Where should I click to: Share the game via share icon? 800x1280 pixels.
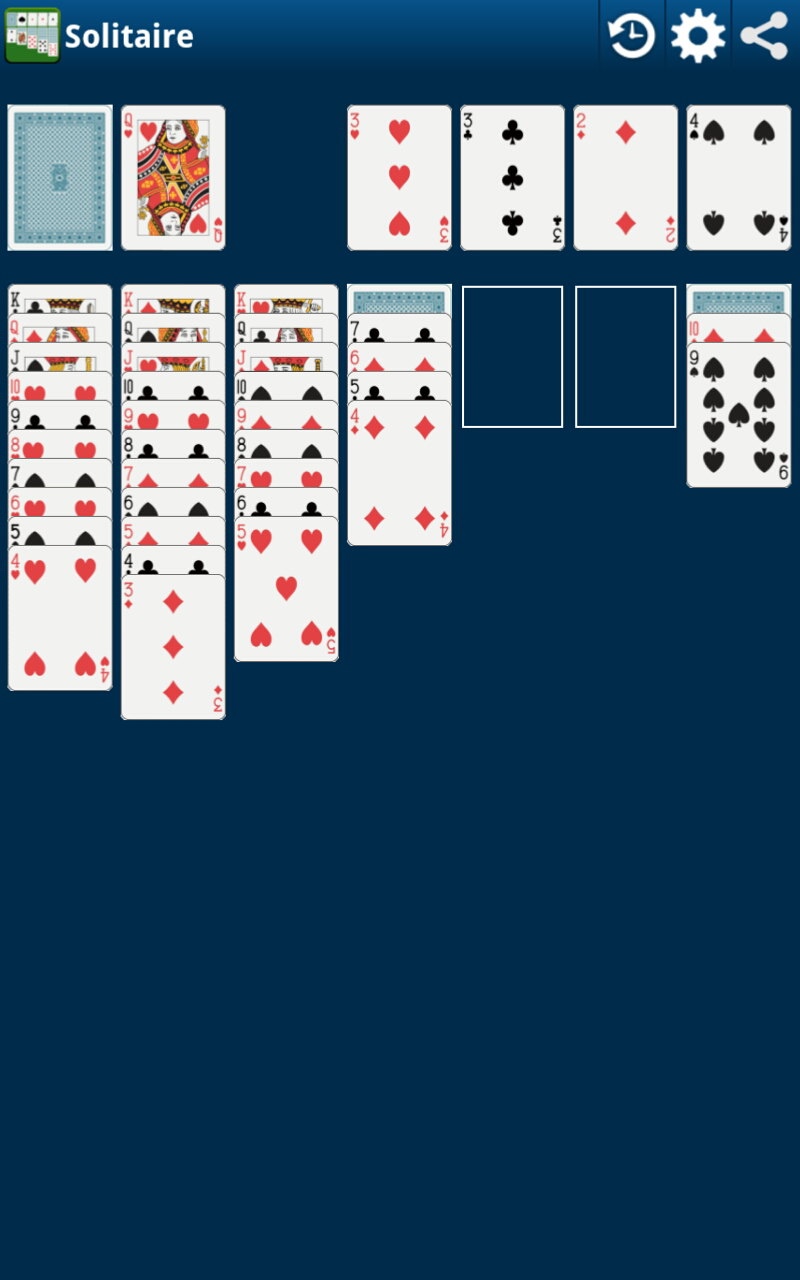(764, 36)
